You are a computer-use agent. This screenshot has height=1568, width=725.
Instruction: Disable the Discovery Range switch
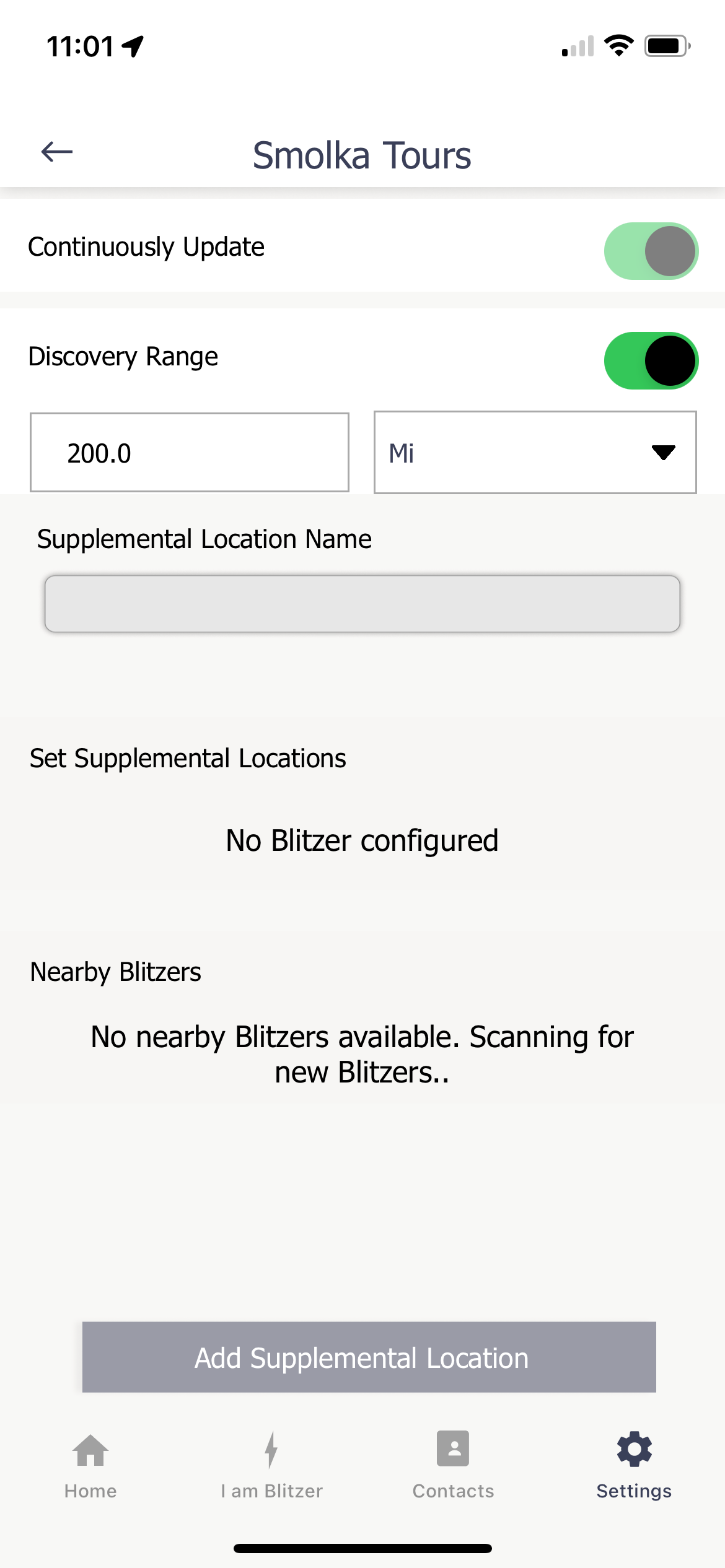651,360
